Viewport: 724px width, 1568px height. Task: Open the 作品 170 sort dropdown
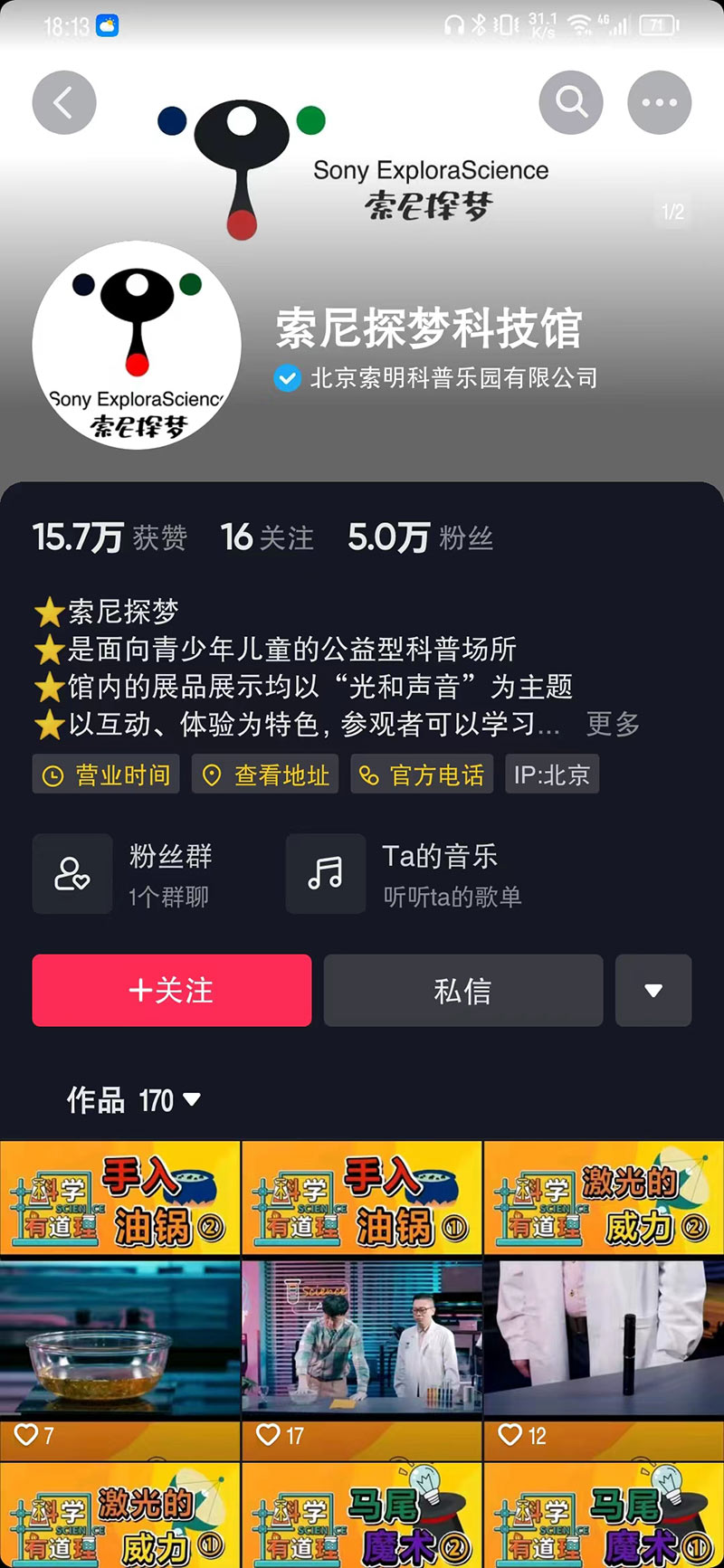(x=134, y=1100)
